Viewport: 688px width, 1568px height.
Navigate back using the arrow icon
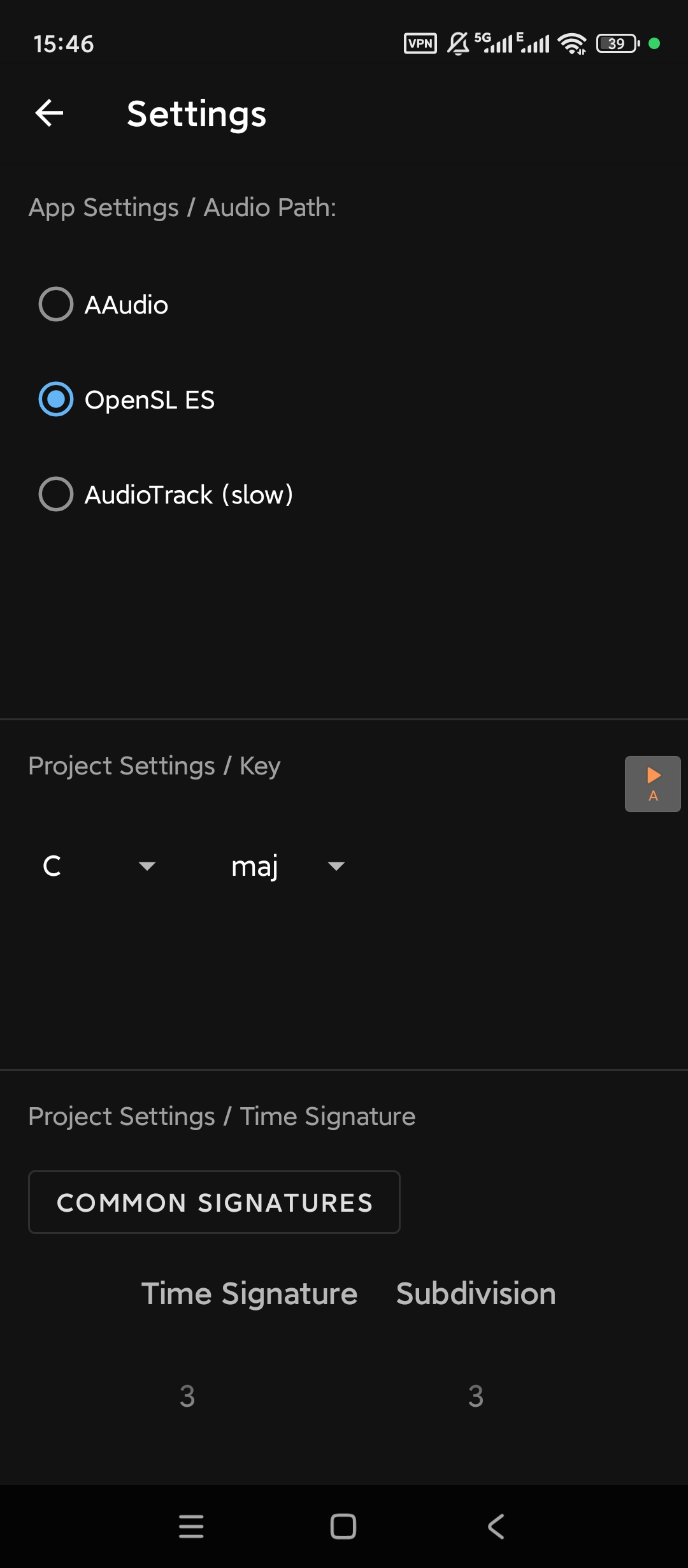pyautogui.click(x=48, y=113)
